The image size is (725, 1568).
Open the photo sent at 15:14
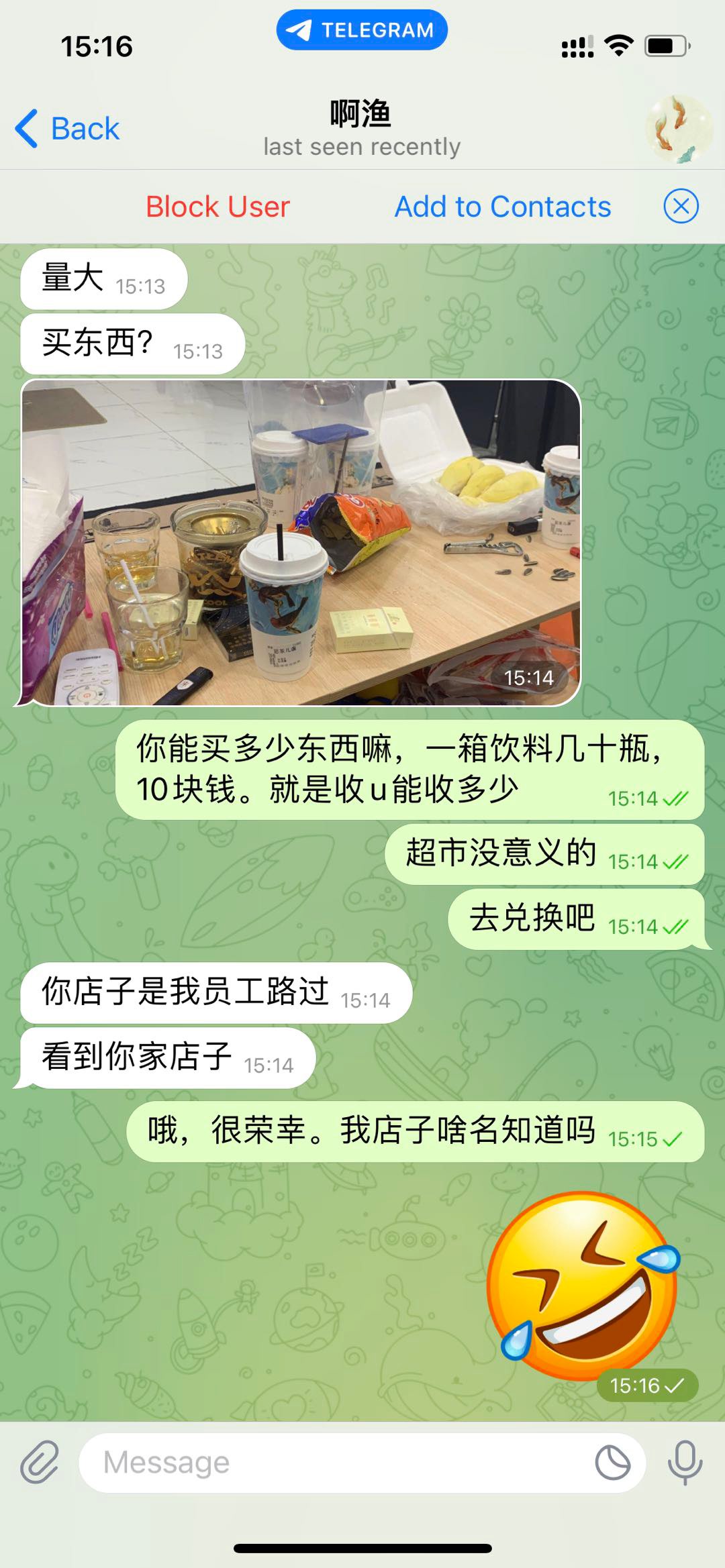[x=301, y=543]
